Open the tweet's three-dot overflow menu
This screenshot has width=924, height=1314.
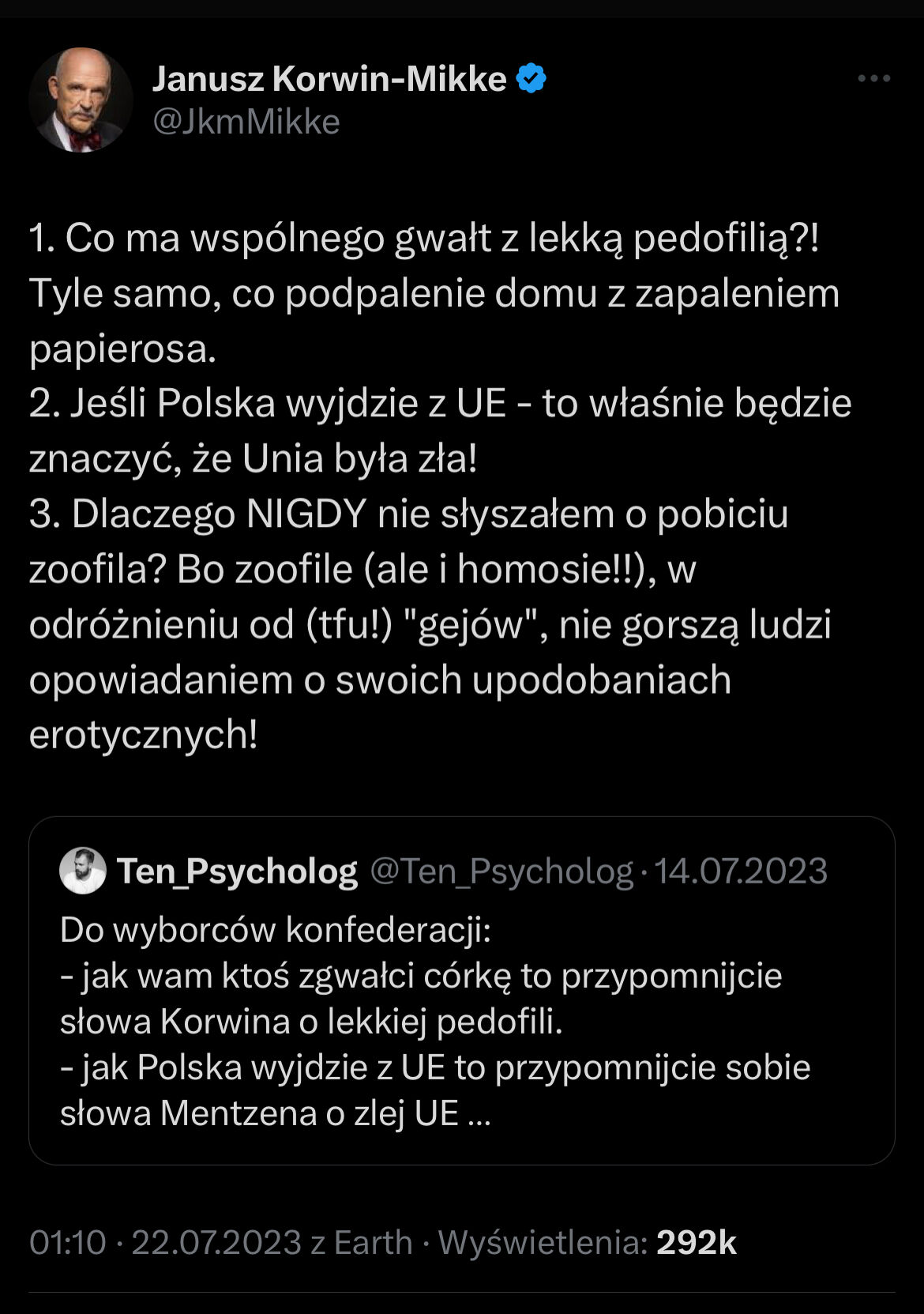pos(873,79)
